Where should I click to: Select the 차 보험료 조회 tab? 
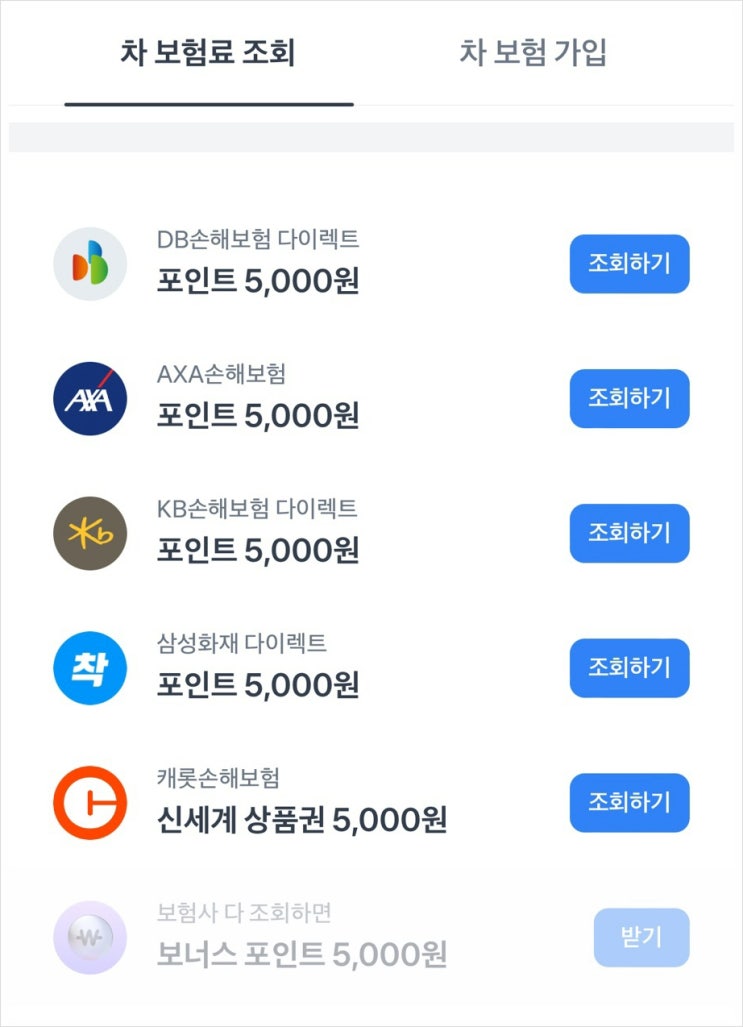[x=208, y=53]
